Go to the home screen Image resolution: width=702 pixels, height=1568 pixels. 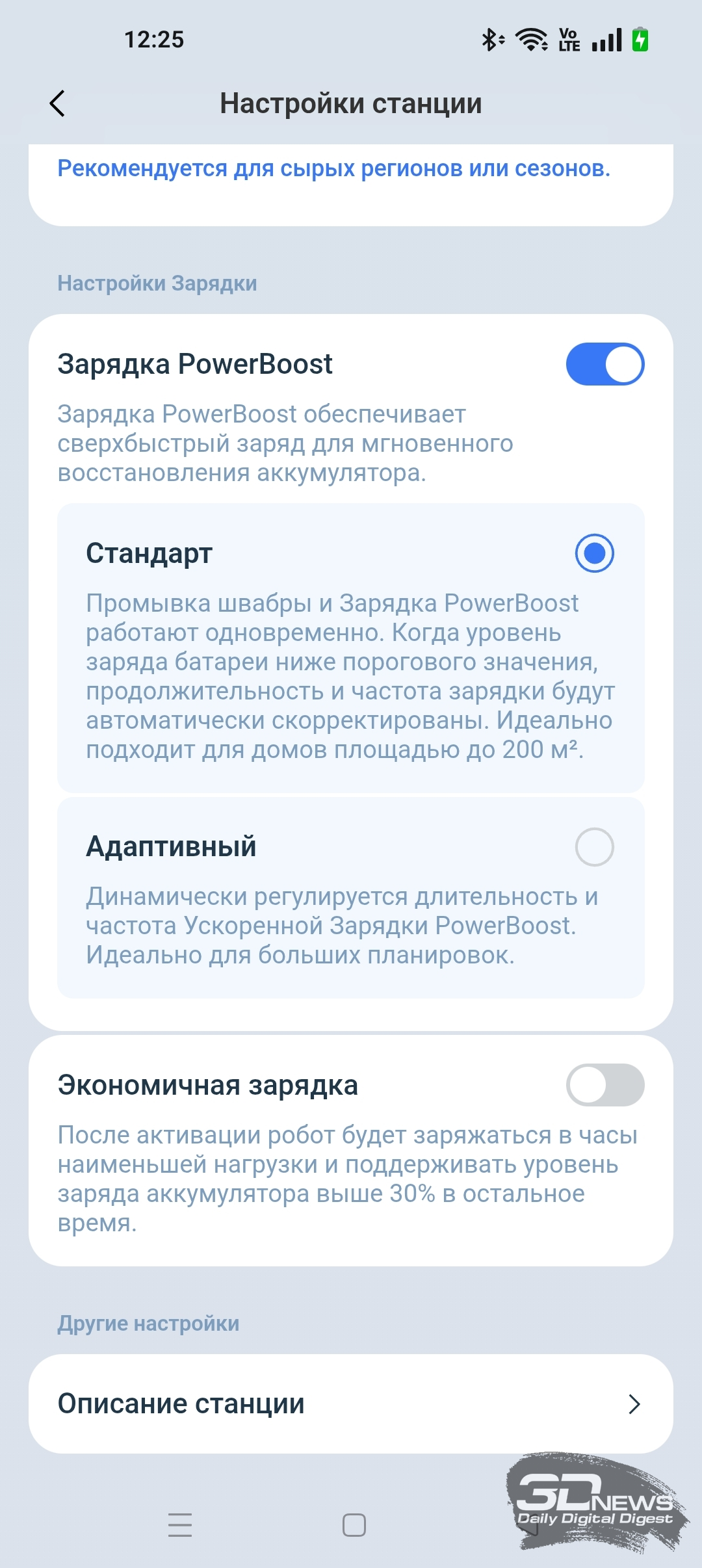tap(354, 1524)
